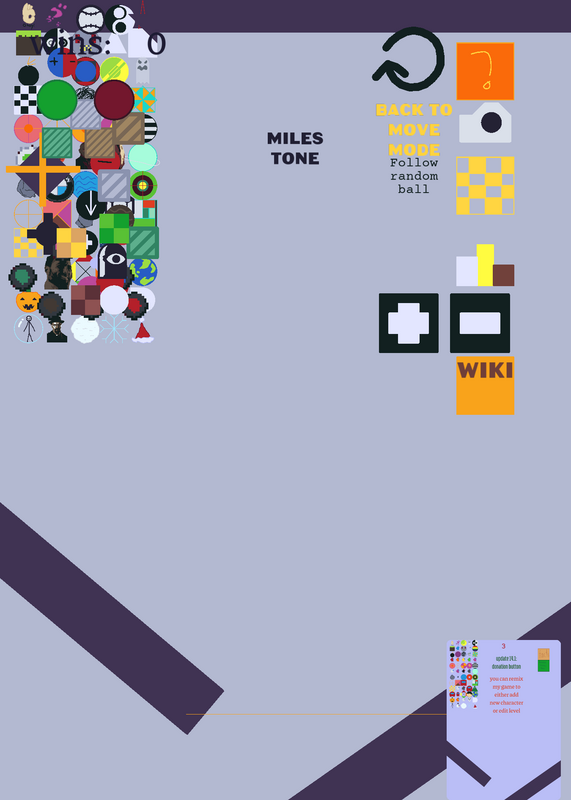571x800 pixels.
Task: Choose the dark red ball character
Action: (x=114, y=100)
